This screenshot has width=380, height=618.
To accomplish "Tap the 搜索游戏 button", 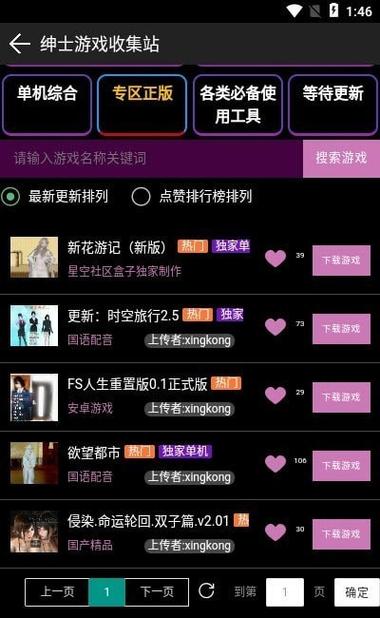I will 341,158.
